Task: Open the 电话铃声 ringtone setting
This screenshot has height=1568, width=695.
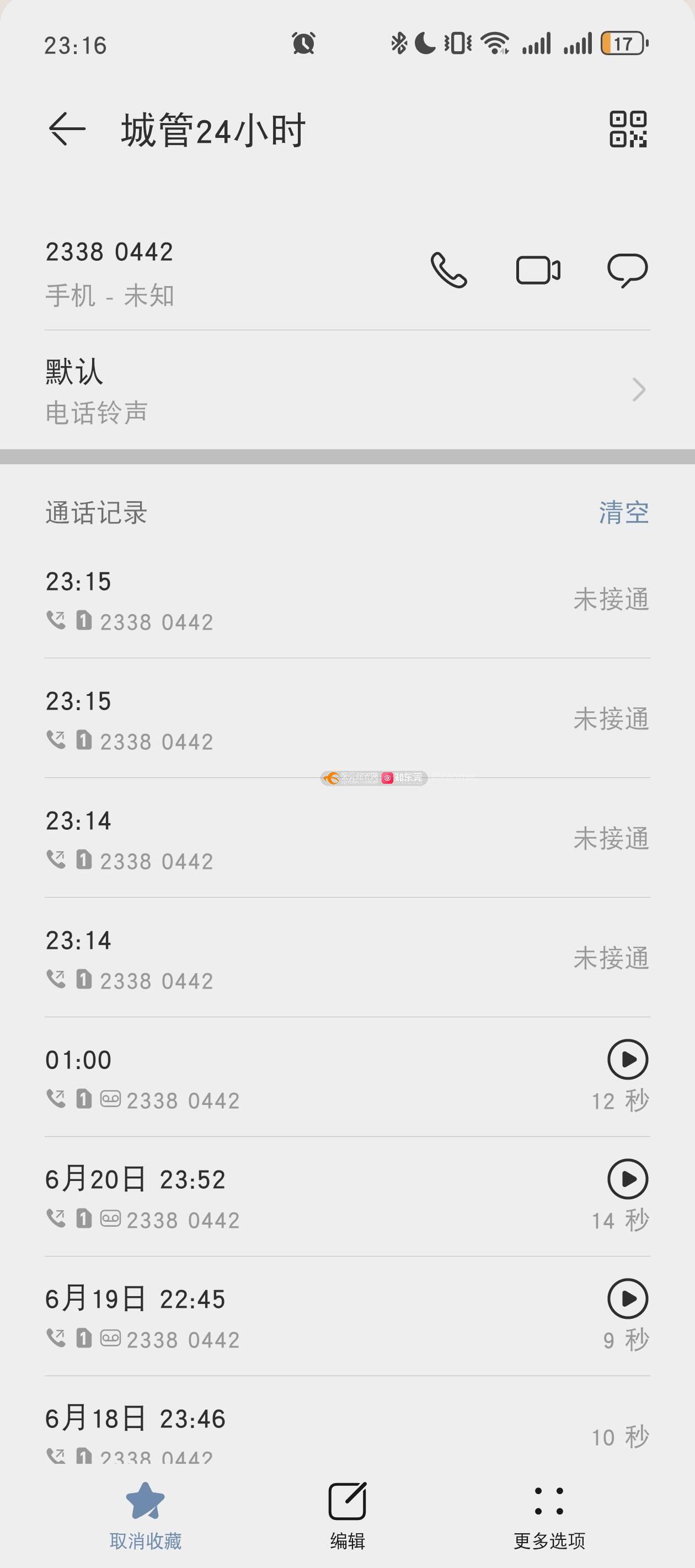Action: (347, 390)
